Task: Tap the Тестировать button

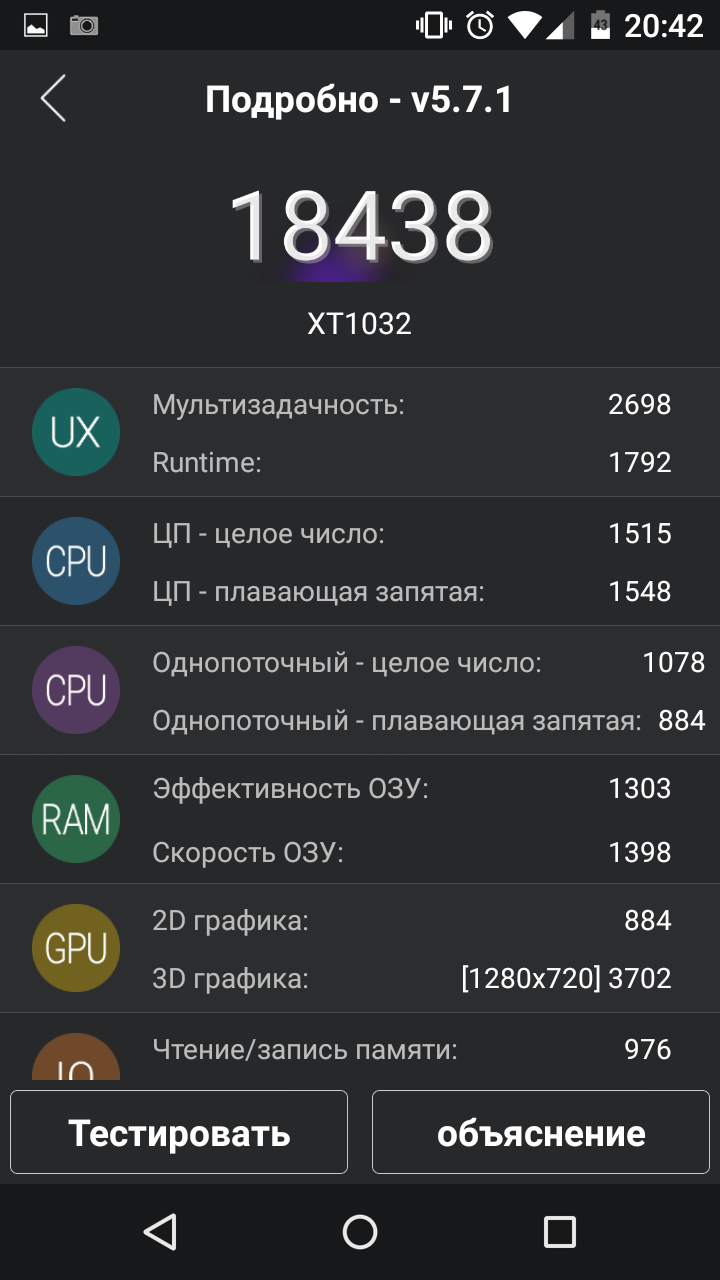Action: 179,1132
